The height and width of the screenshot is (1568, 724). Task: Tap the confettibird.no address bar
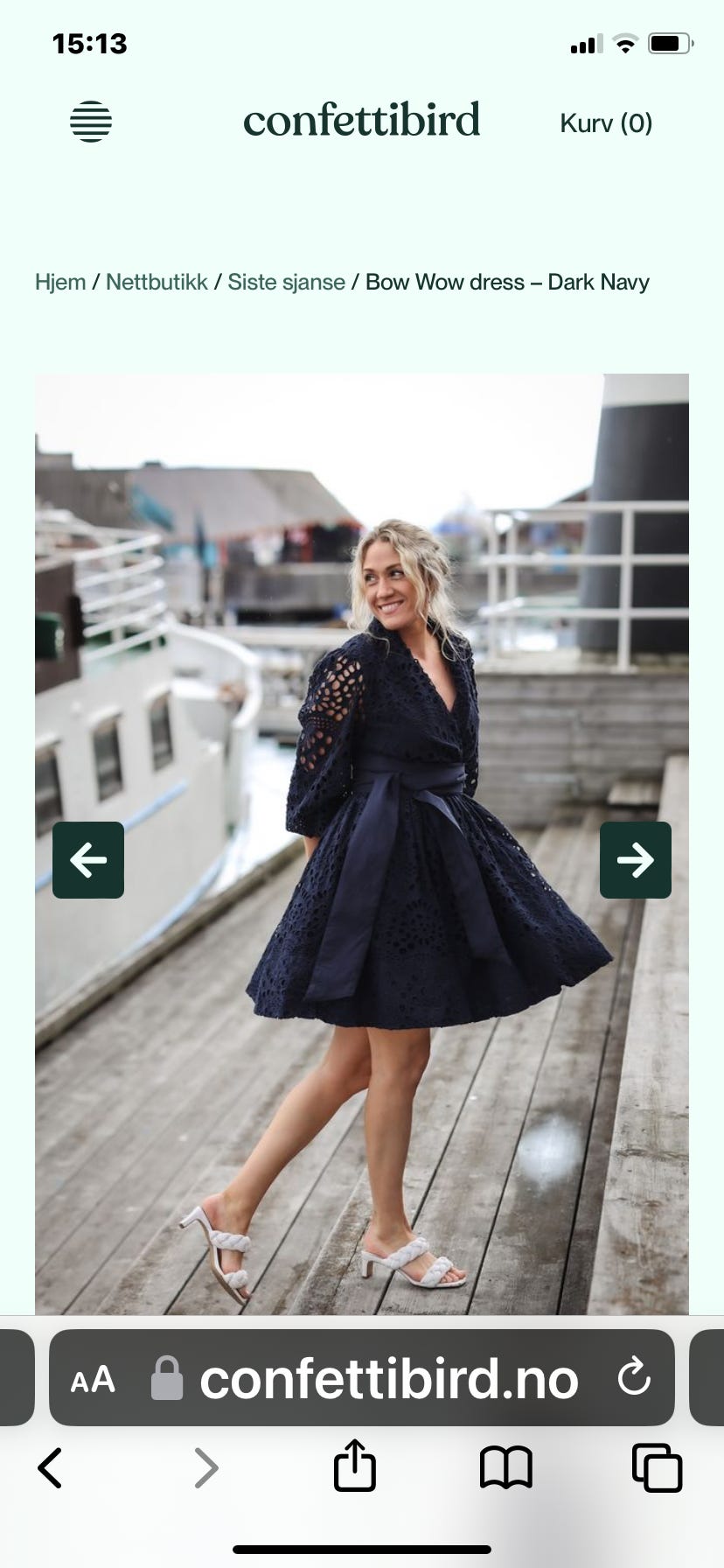pyautogui.click(x=362, y=1378)
